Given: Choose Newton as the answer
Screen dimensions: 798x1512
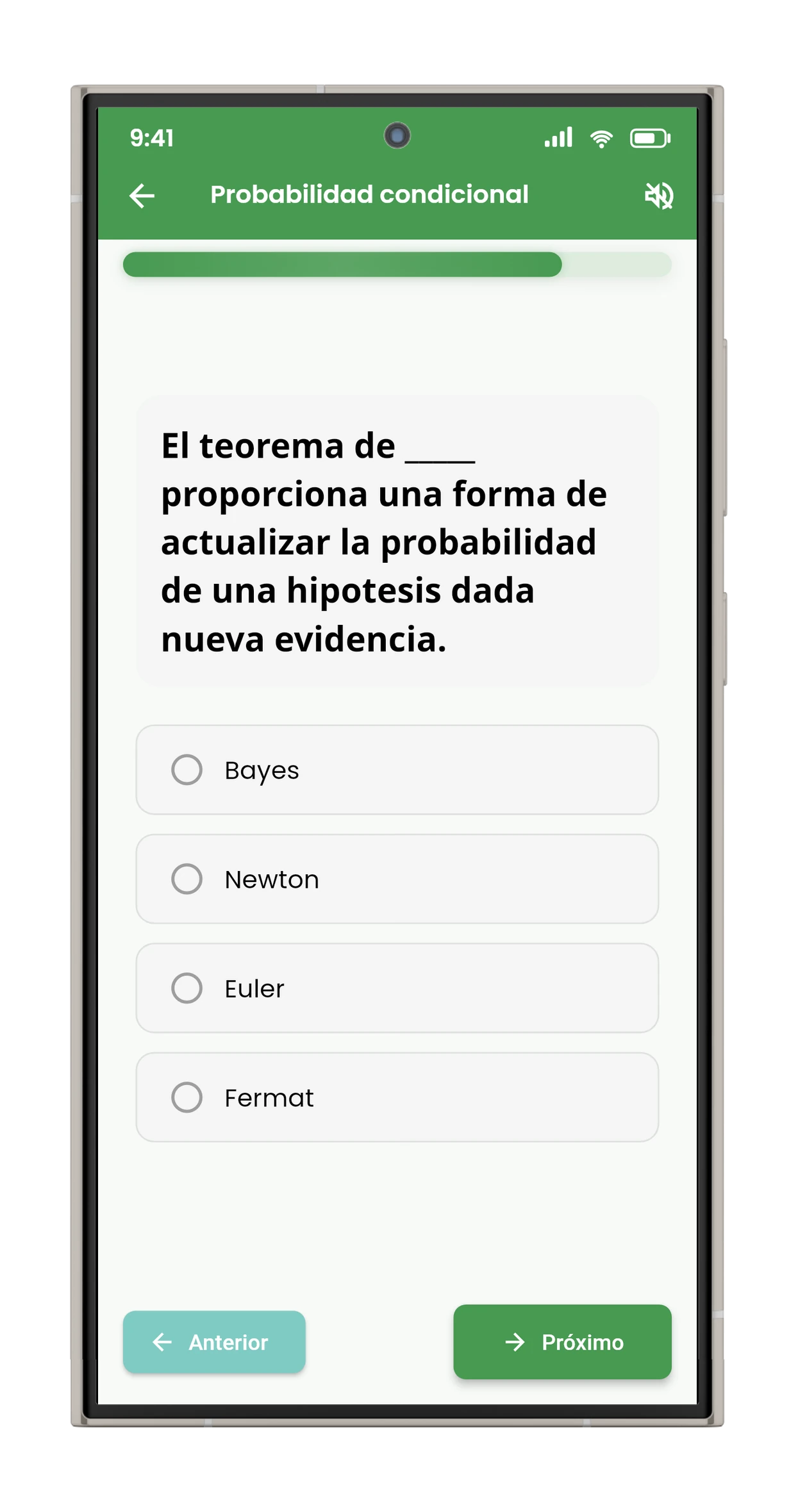Looking at the screenshot, I should [x=397, y=879].
